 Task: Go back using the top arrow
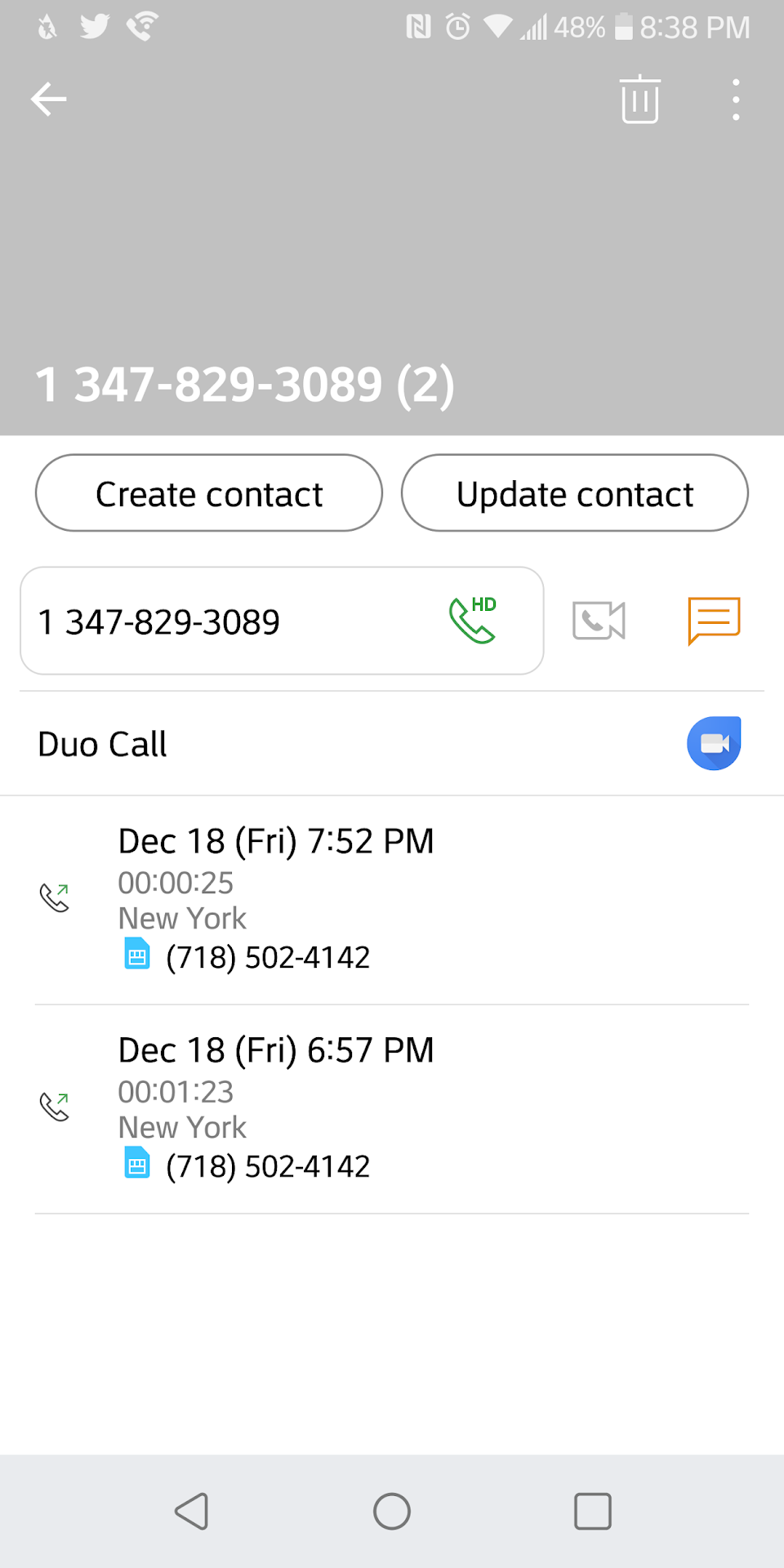[49, 100]
